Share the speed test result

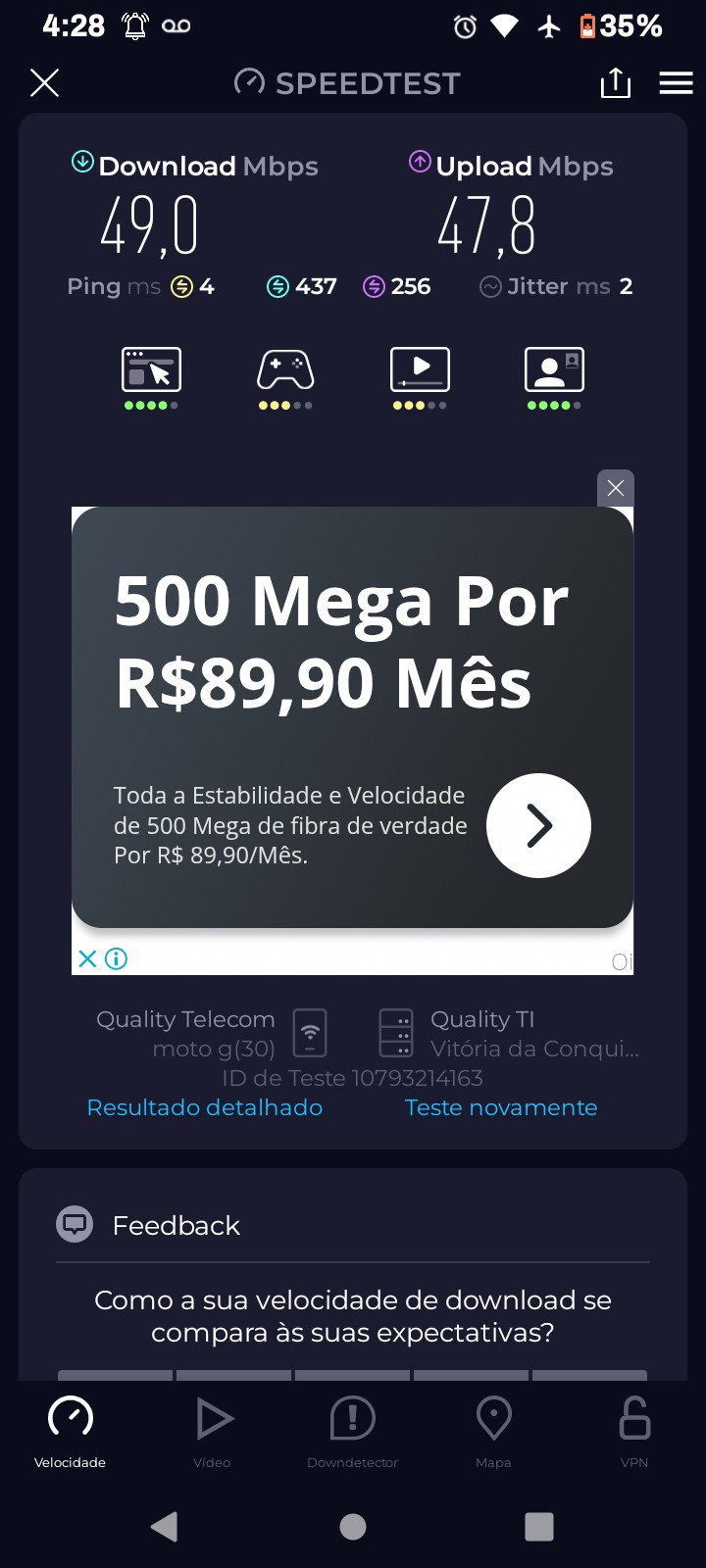[x=615, y=83]
